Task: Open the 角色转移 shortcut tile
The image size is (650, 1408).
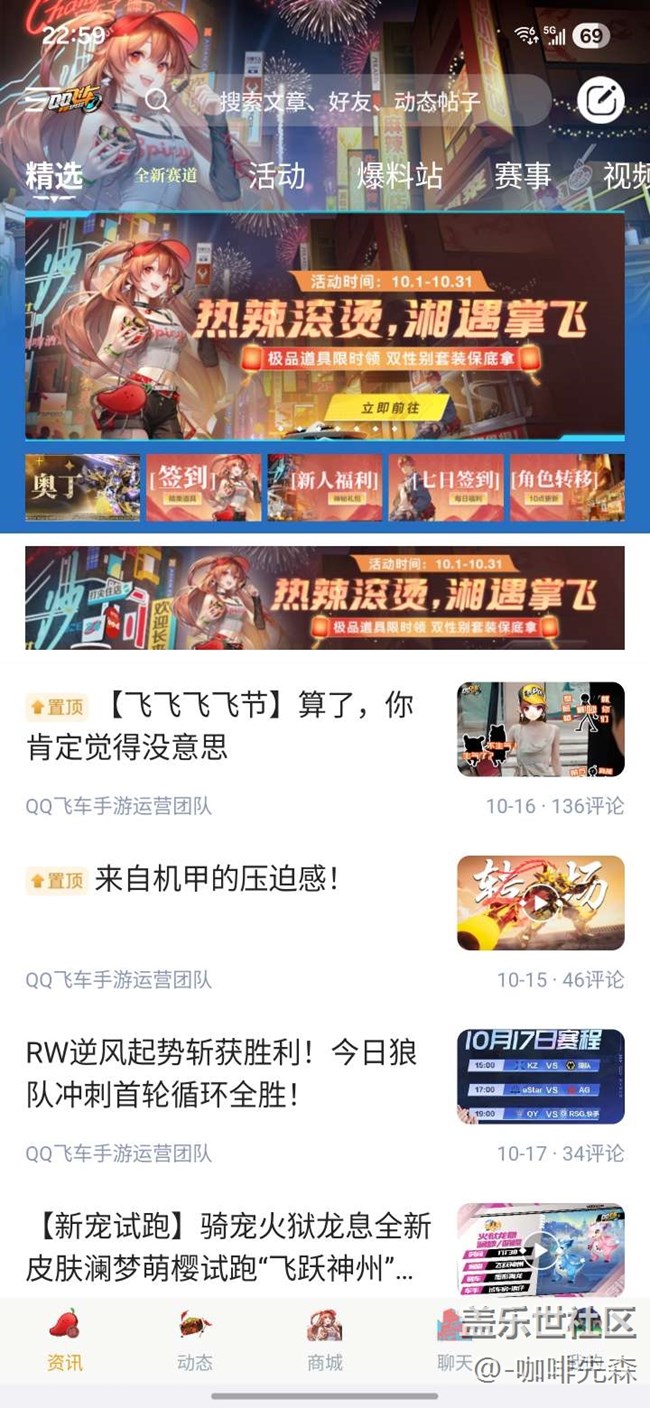Action: 567,487
